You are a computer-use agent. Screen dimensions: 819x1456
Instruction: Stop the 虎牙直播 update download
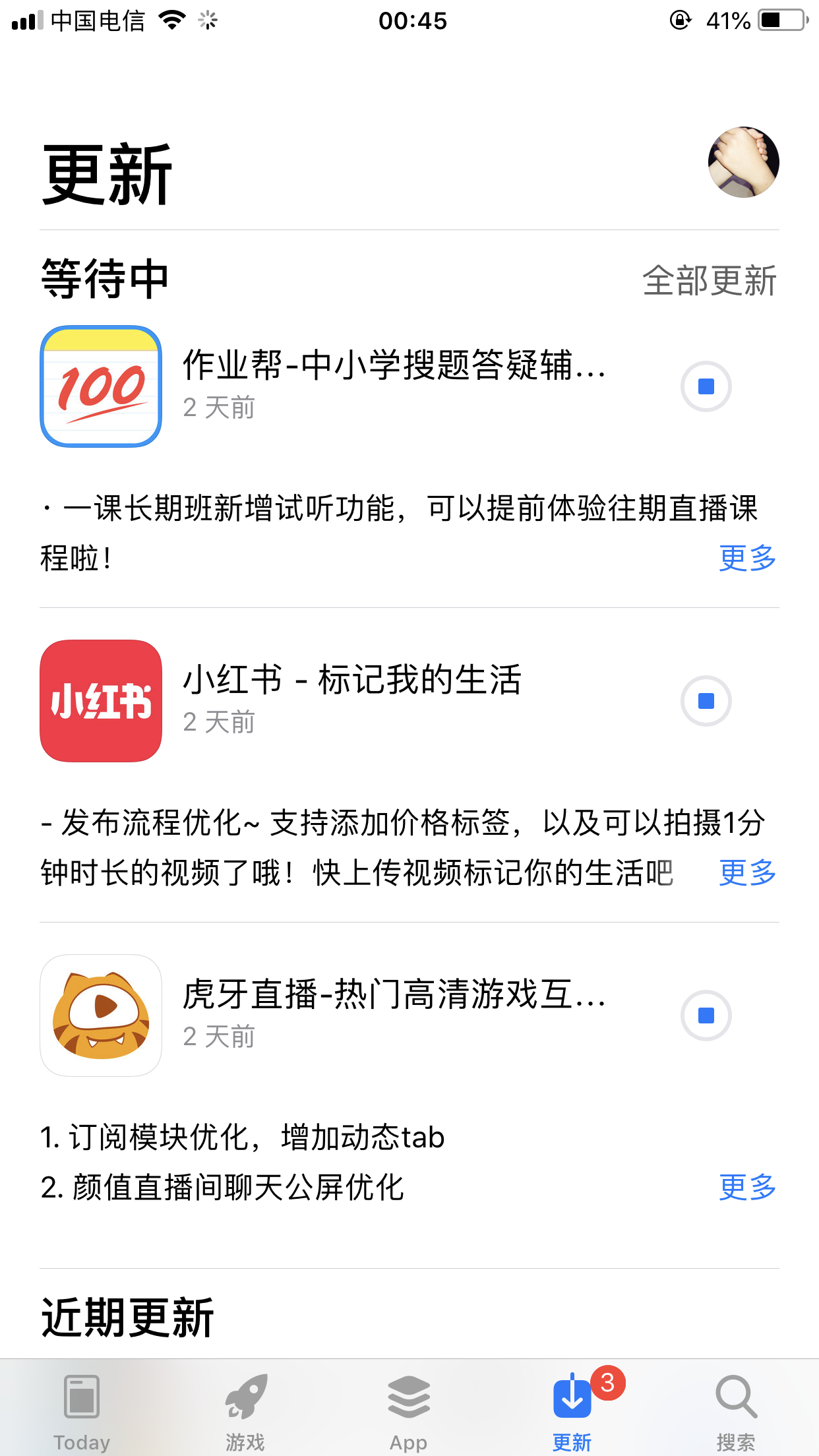tap(706, 1016)
